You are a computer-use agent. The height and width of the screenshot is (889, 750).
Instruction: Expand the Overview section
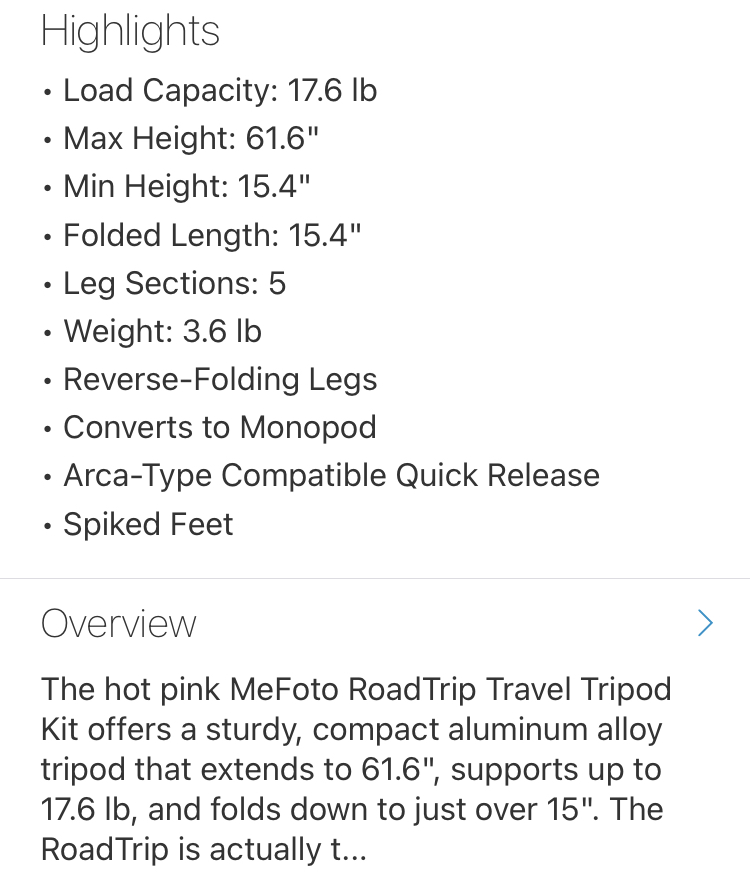tap(705, 624)
